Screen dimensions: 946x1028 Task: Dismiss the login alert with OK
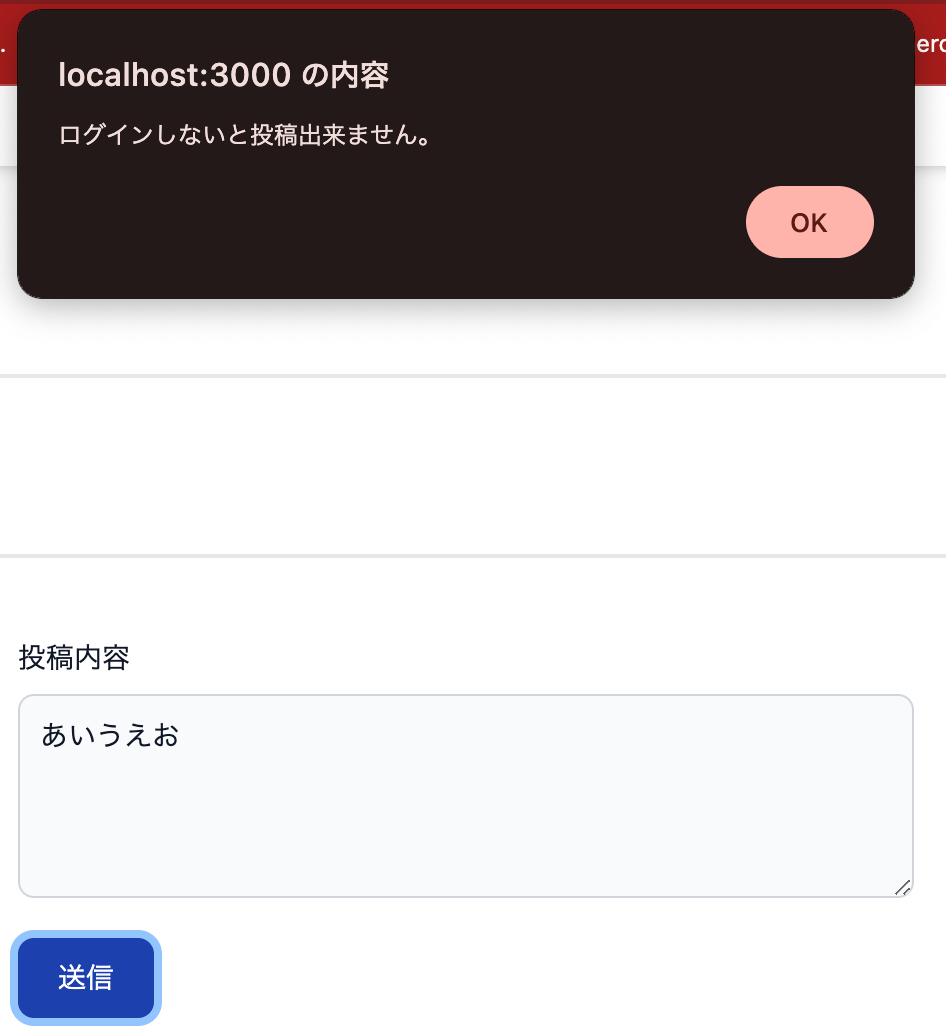tap(809, 222)
